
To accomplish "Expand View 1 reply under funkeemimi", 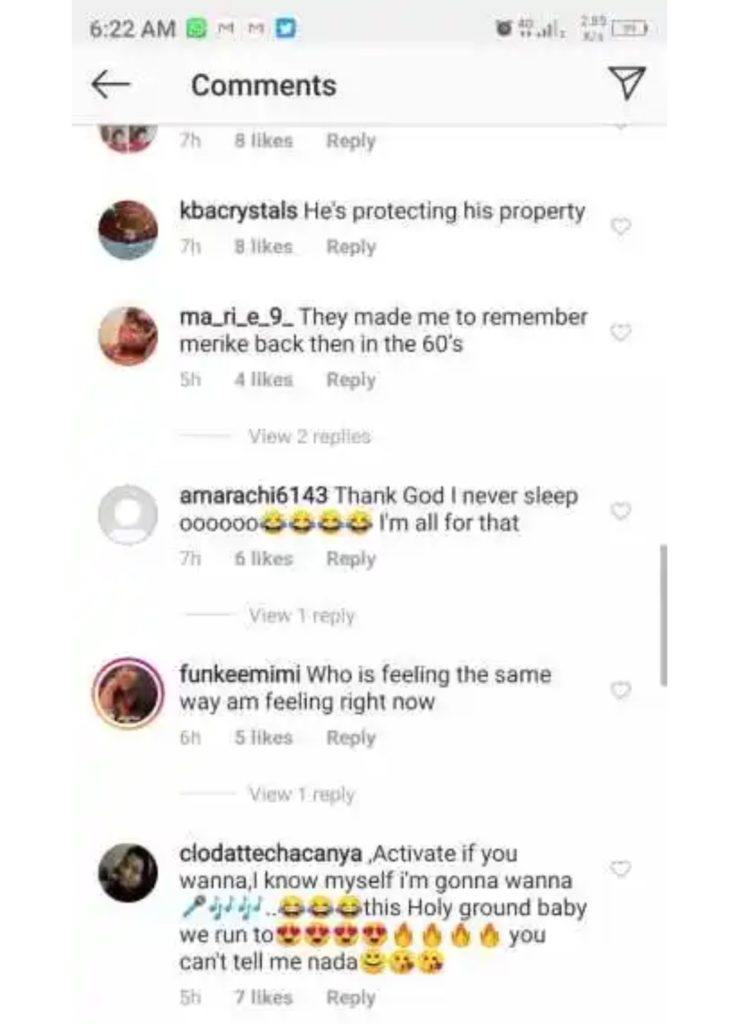I will [301, 795].
